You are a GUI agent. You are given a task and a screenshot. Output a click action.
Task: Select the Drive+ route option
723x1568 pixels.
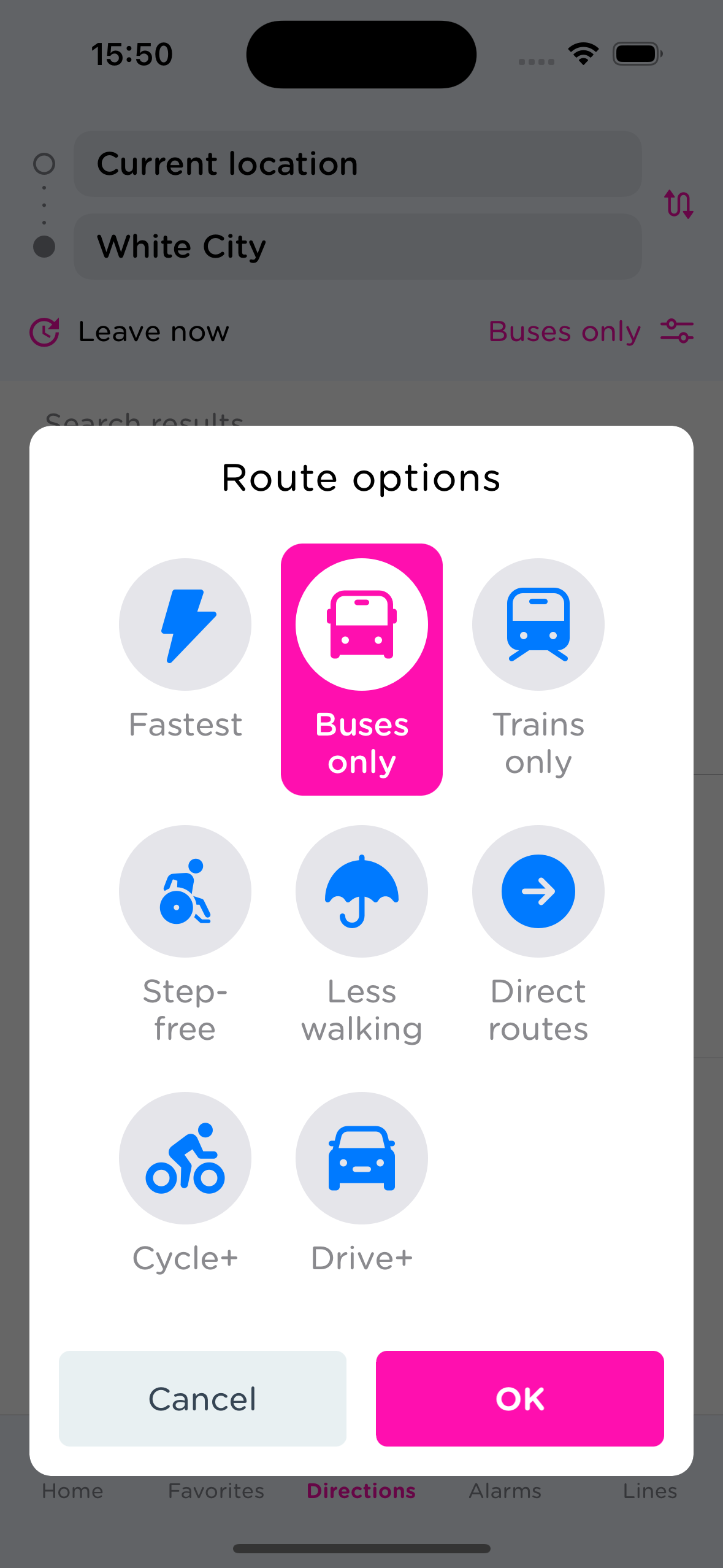click(x=361, y=1158)
